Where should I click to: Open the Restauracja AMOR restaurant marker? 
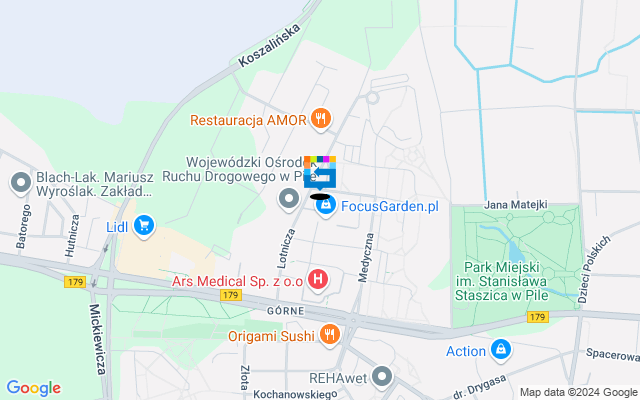(320, 120)
